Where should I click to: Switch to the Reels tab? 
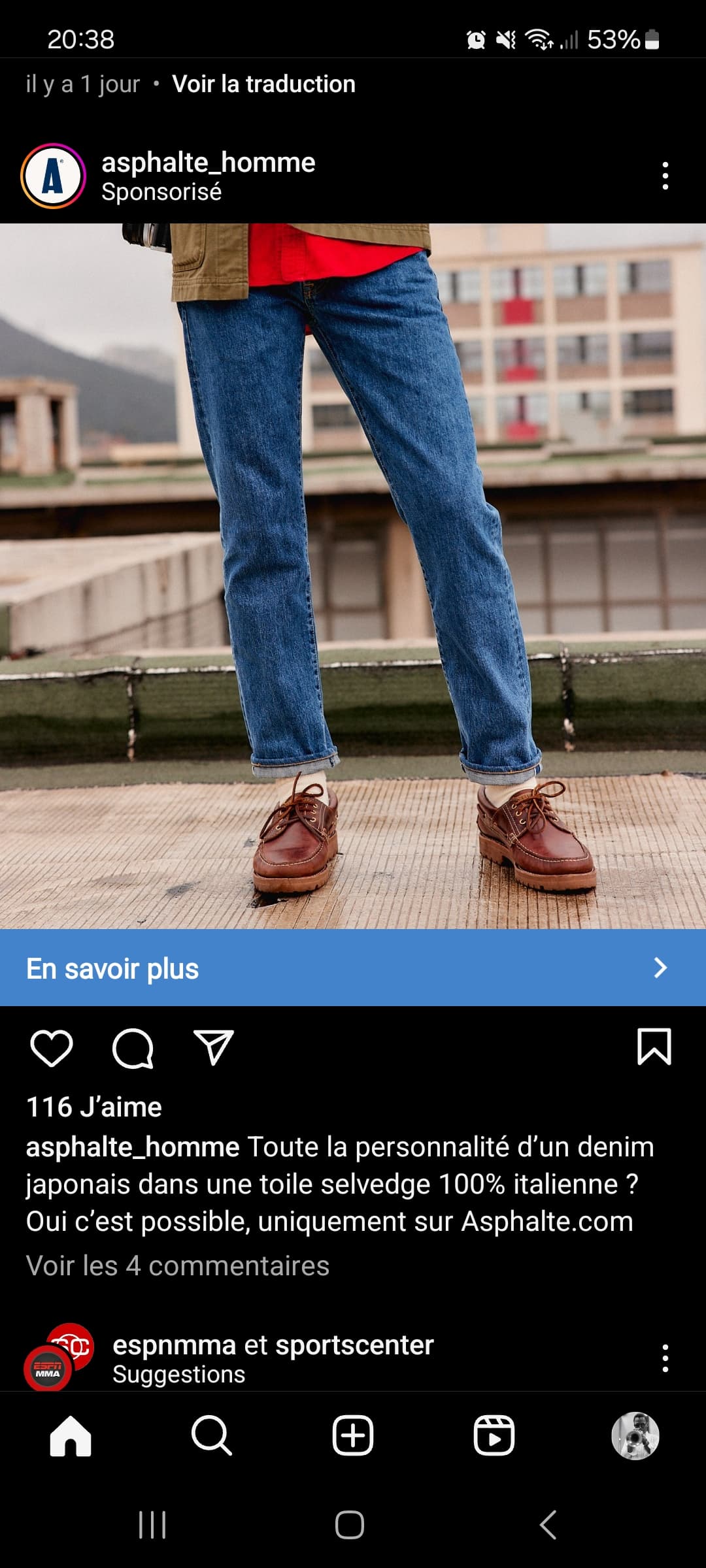point(494,1436)
